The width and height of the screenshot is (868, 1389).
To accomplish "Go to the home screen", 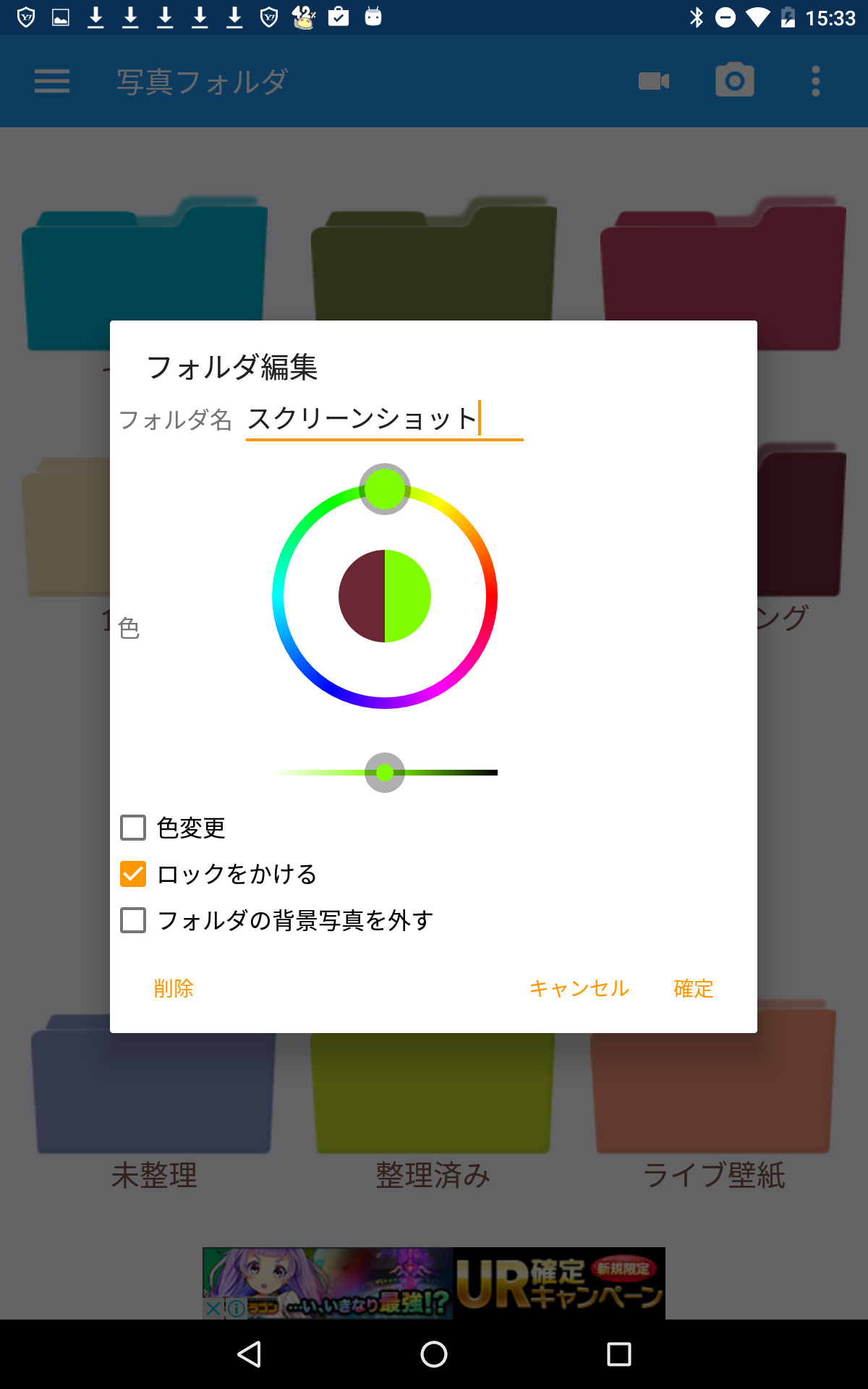I will point(434,1354).
